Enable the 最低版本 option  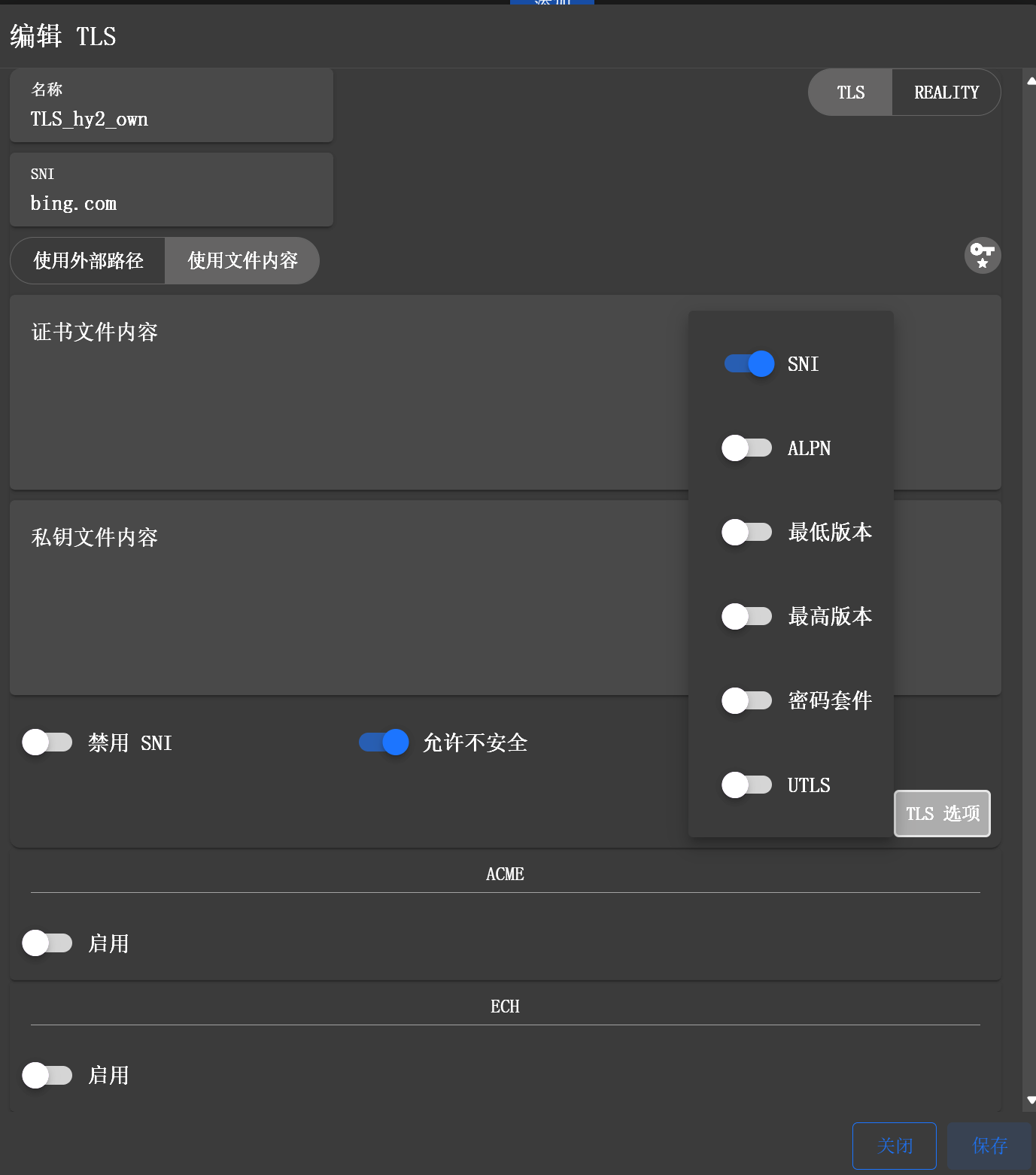pos(747,533)
